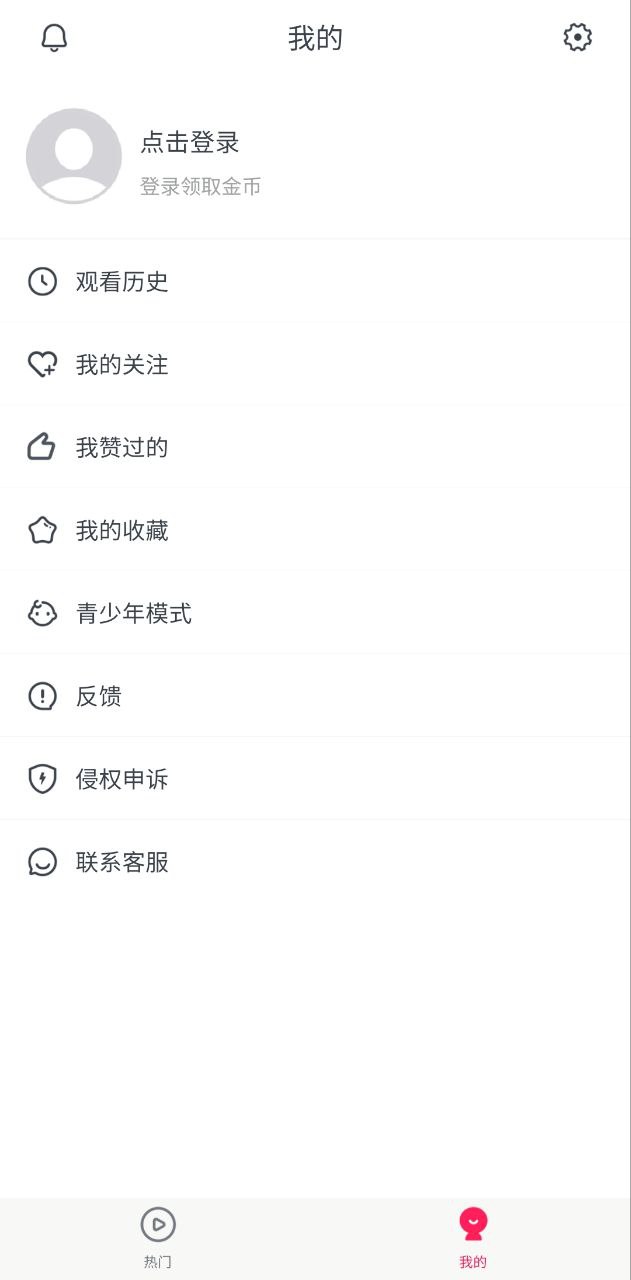Tap 点击登录 to log in
The height and width of the screenshot is (1280, 631).
190,142
